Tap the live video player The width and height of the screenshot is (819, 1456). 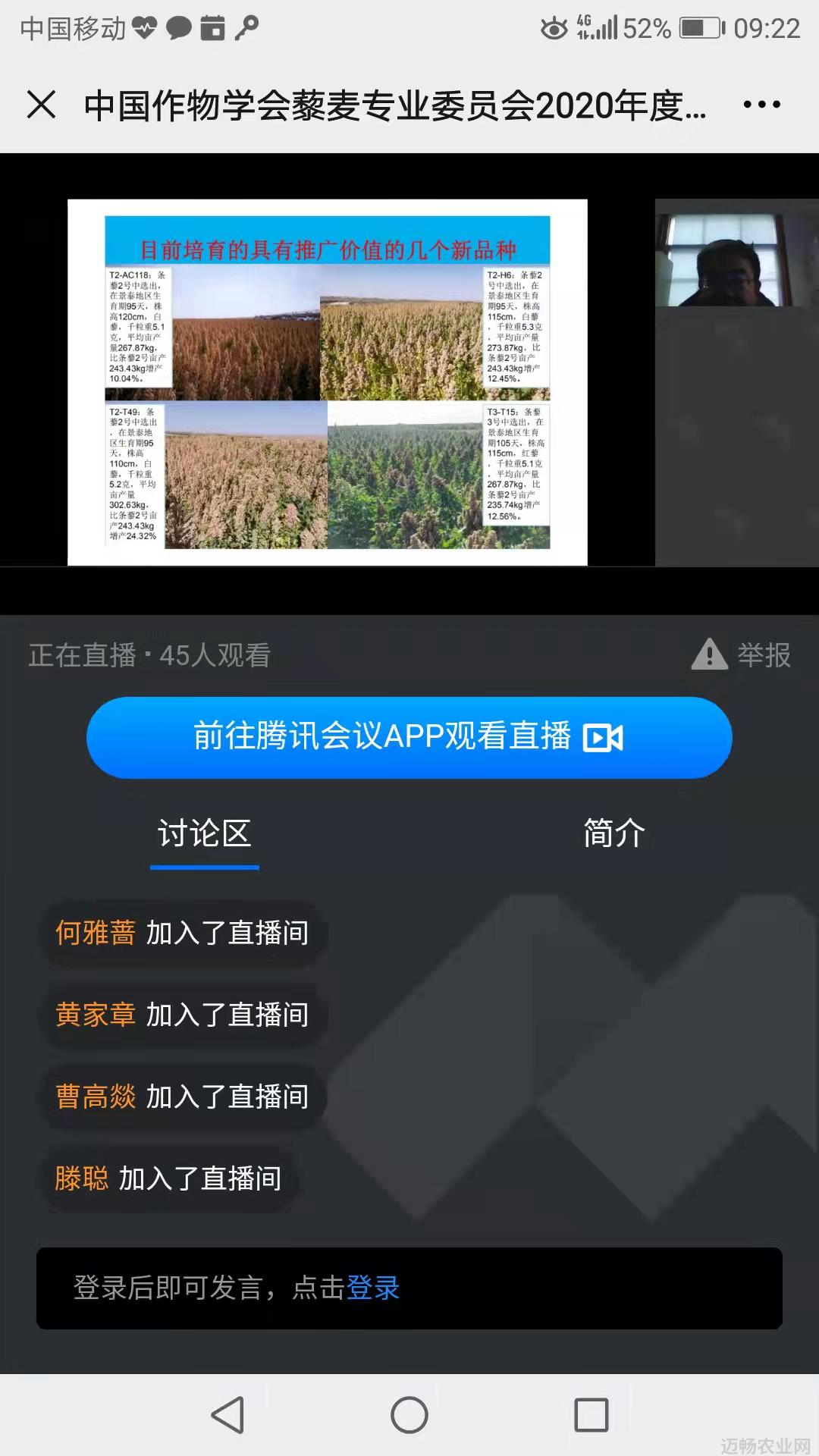pyautogui.click(x=409, y=383)
